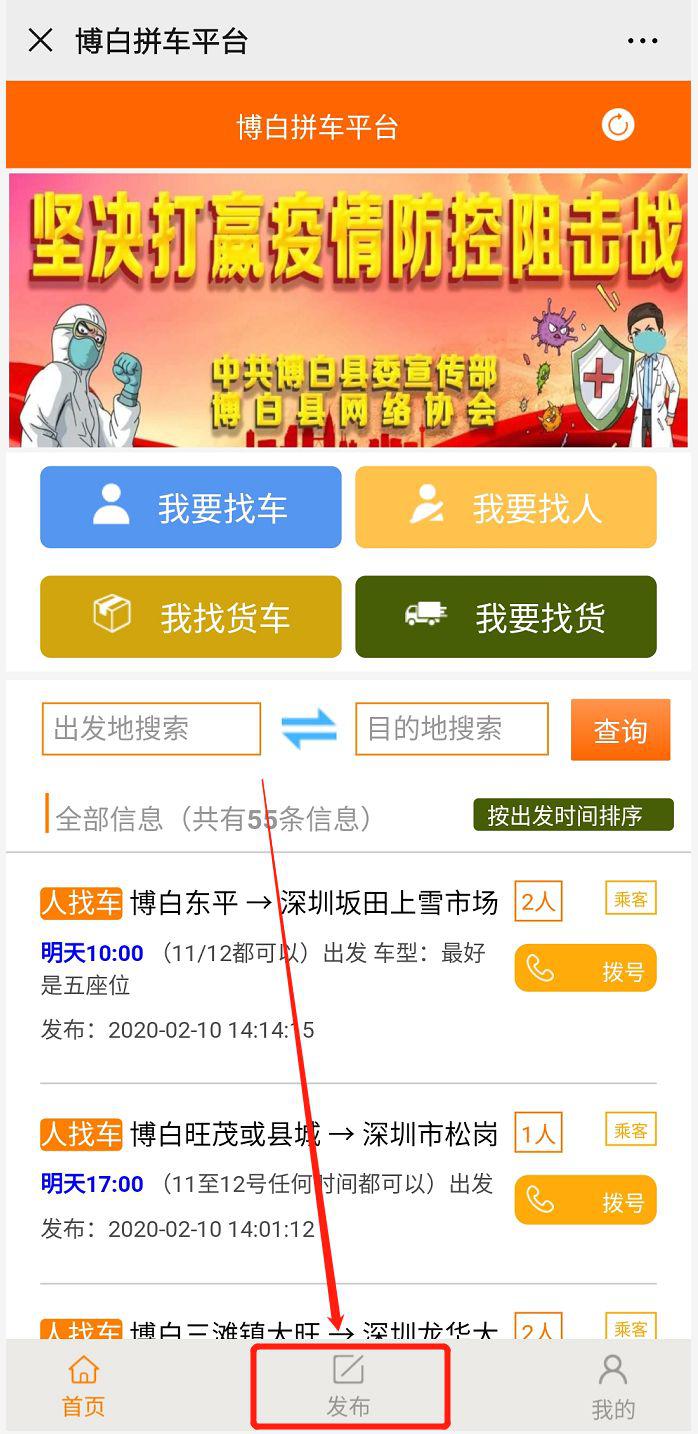The image size is (698, 1434).
Task: Open the 博白旺茂或县城 to 深圳市松岗 listing
Action: 268,1134
